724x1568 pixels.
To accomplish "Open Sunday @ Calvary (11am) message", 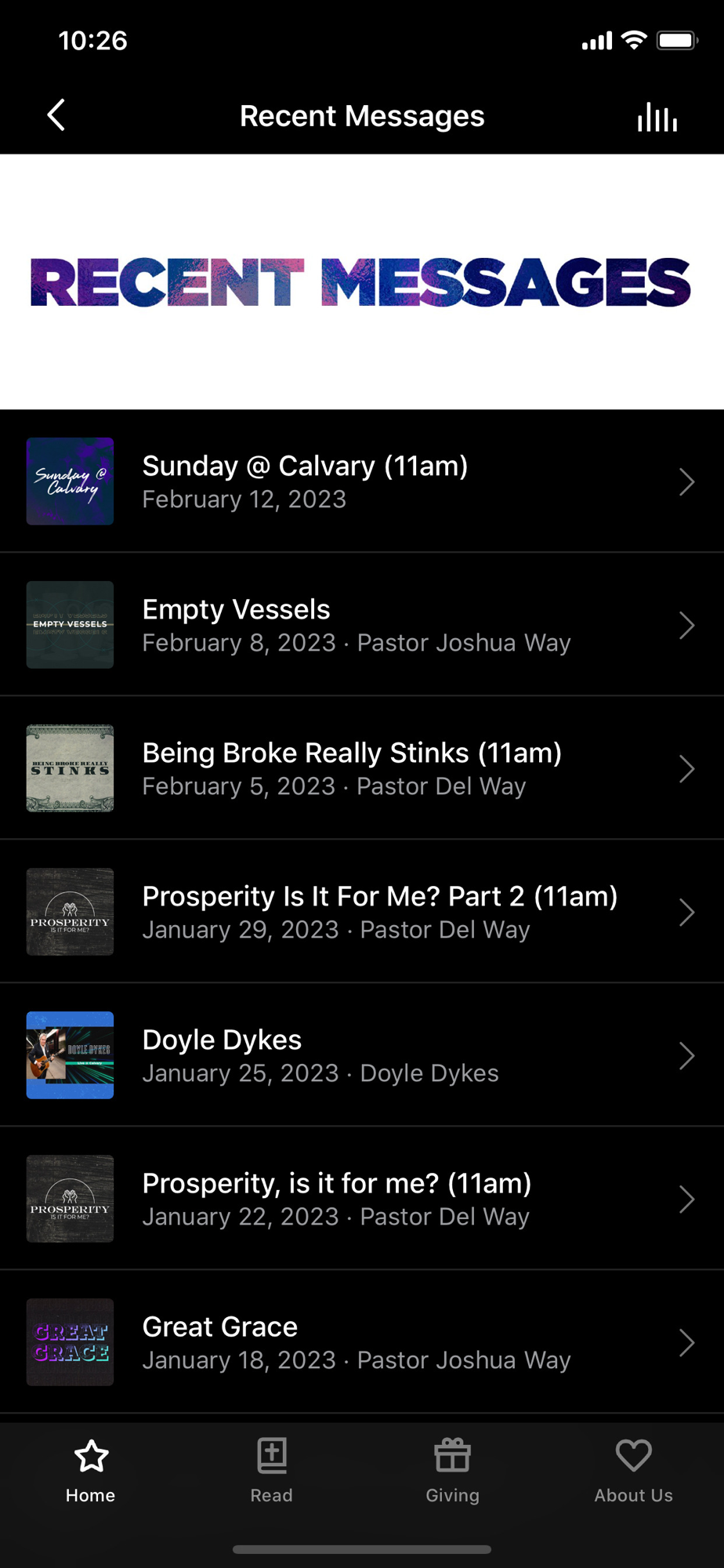I will [x=360, y=481].
